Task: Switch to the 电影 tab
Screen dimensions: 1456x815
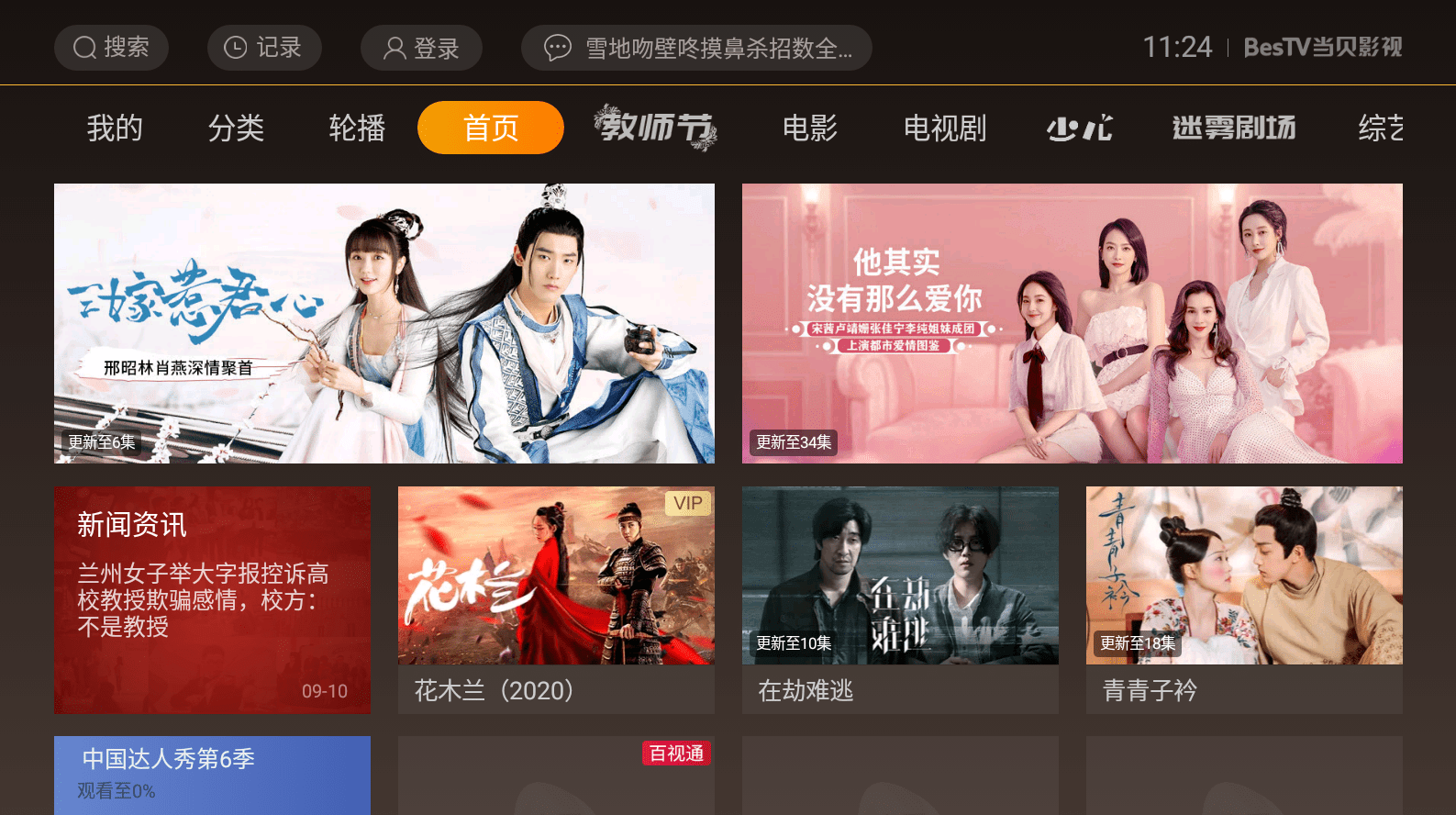Action: coord(810,128)
